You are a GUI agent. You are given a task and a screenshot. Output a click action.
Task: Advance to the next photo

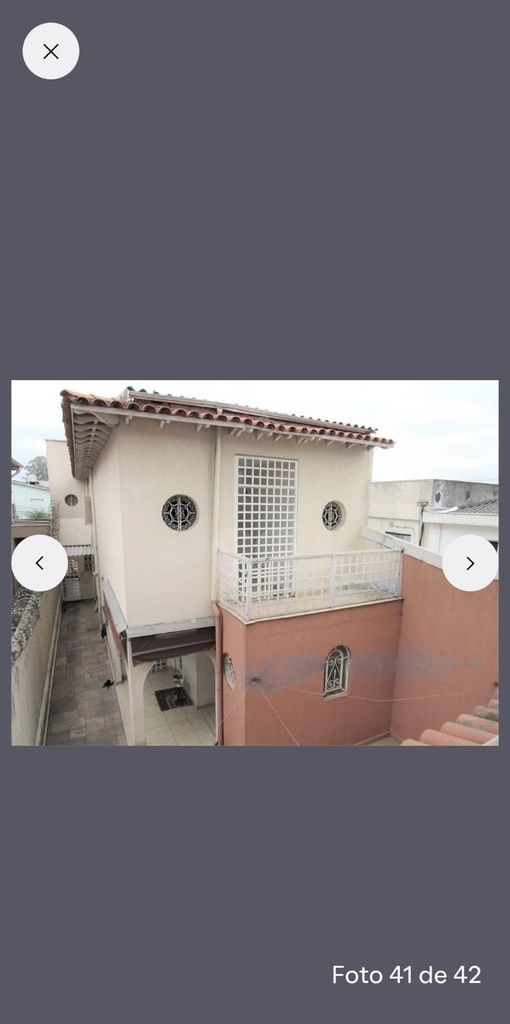[470, 563]
